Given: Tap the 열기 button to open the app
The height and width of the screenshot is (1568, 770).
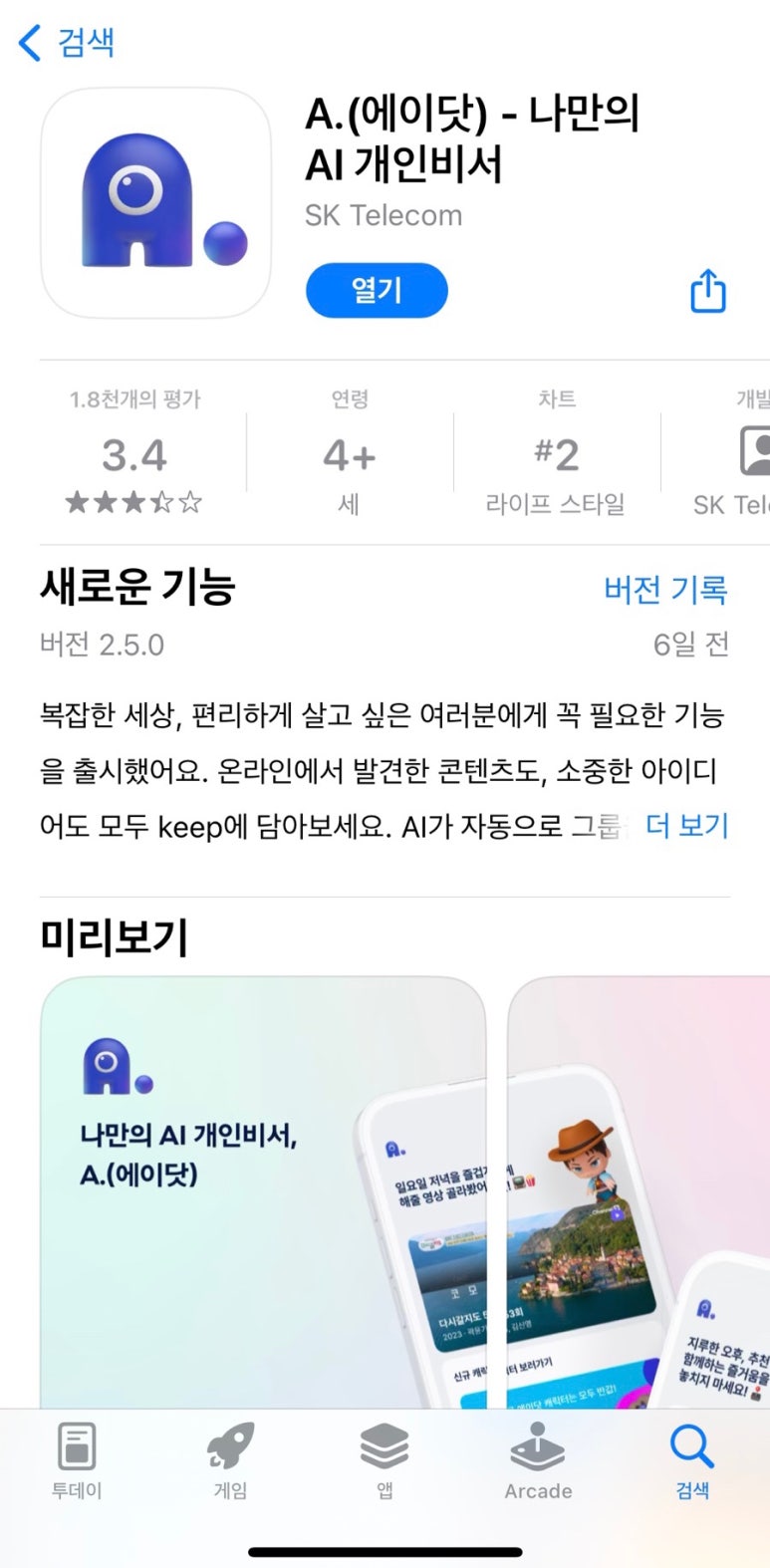Looking at the screenshot, I should click(x=377, y=291).
